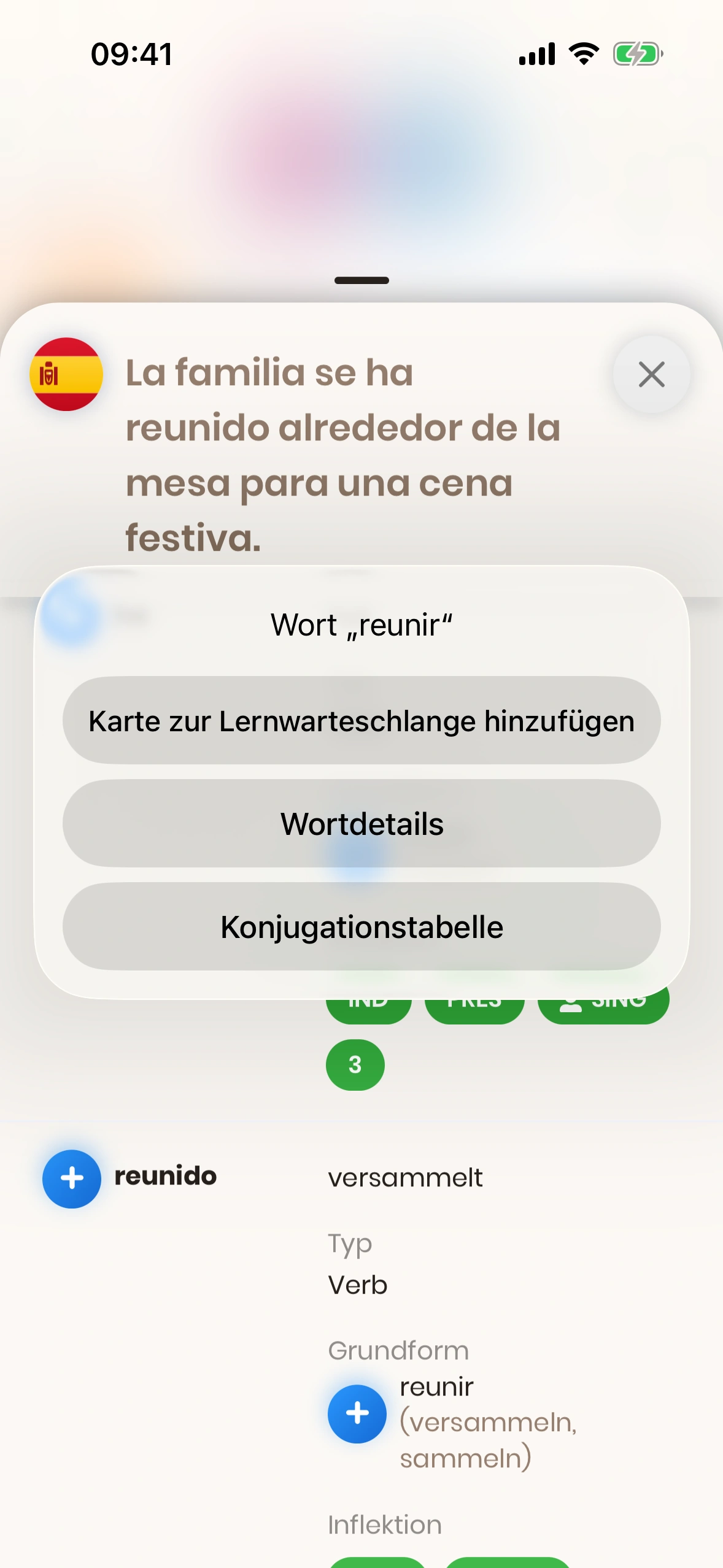Select Karte zur Lernwarteschlange hinzufügen
723x1568 pixels.
(x=361, y=720)
